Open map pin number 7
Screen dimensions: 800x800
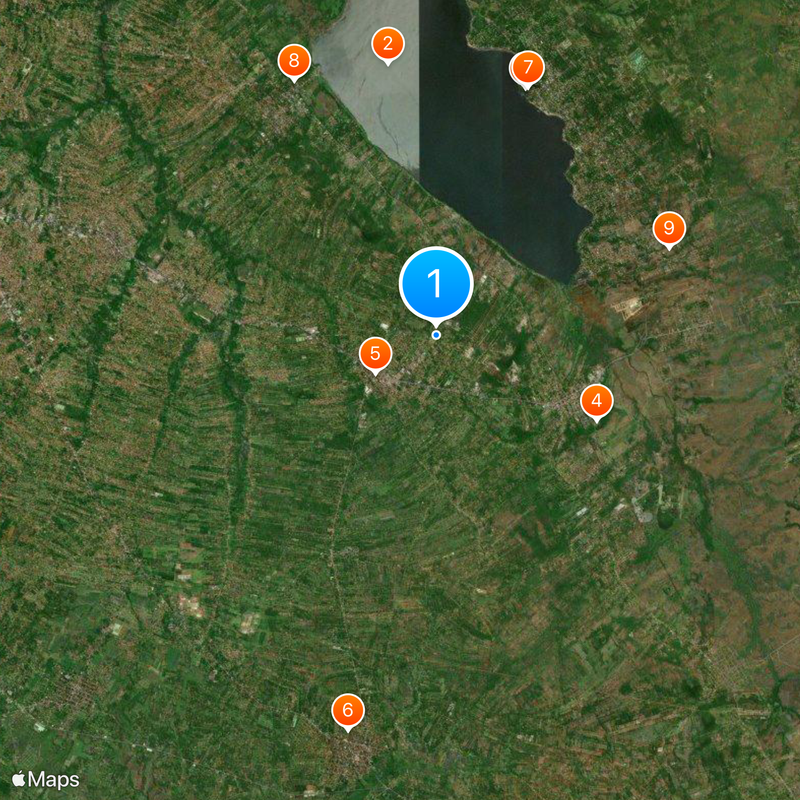click(528, 68)
